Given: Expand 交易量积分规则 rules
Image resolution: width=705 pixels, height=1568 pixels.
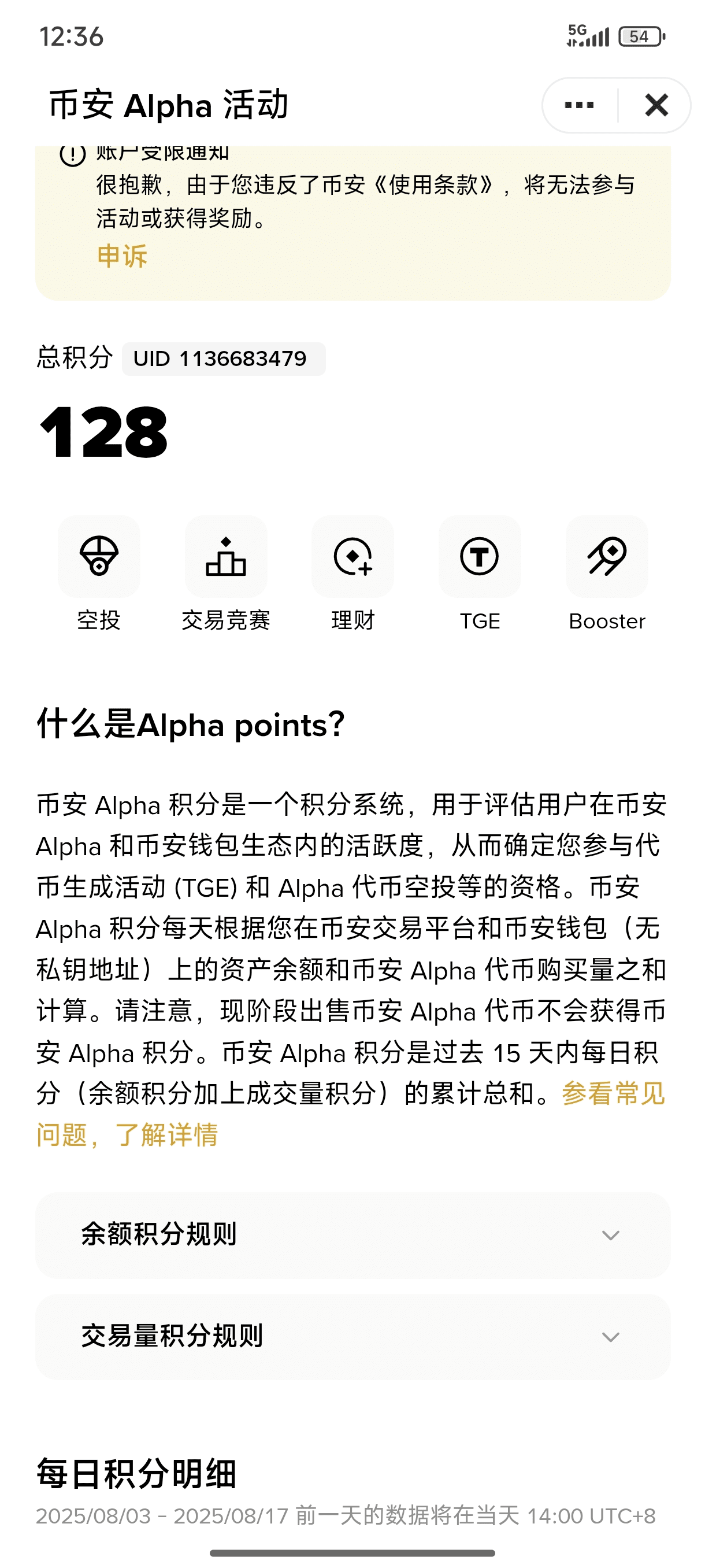Looking at the screenshot, I should (353, 1337).
